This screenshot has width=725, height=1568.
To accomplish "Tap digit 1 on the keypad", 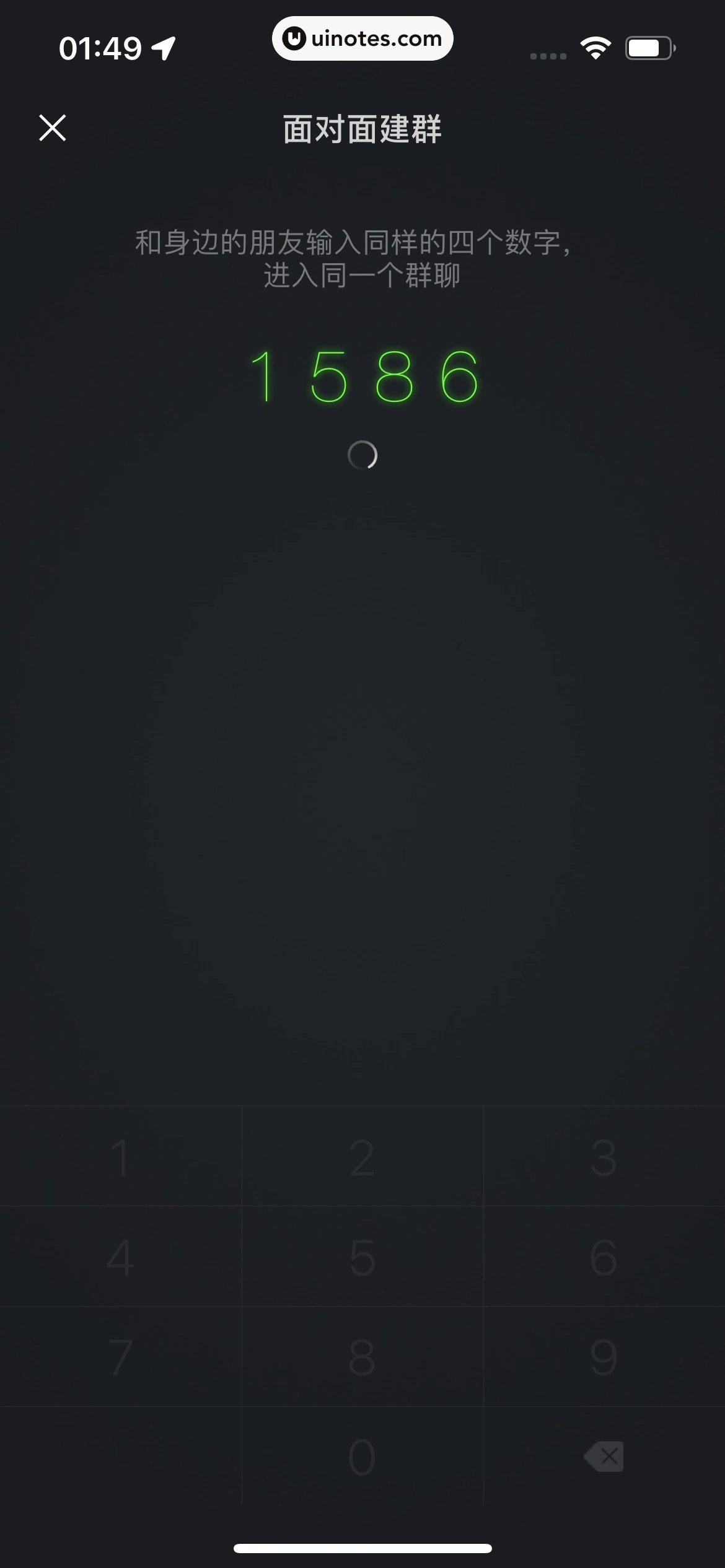I will tap(120, 1157).
